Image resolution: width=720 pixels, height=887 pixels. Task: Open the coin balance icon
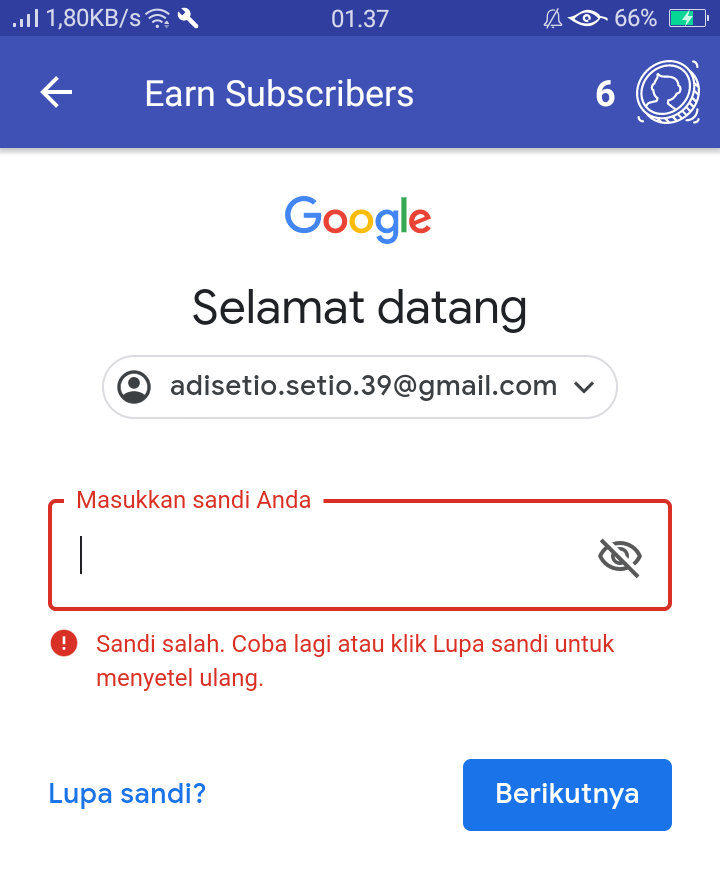pos(667,93)
